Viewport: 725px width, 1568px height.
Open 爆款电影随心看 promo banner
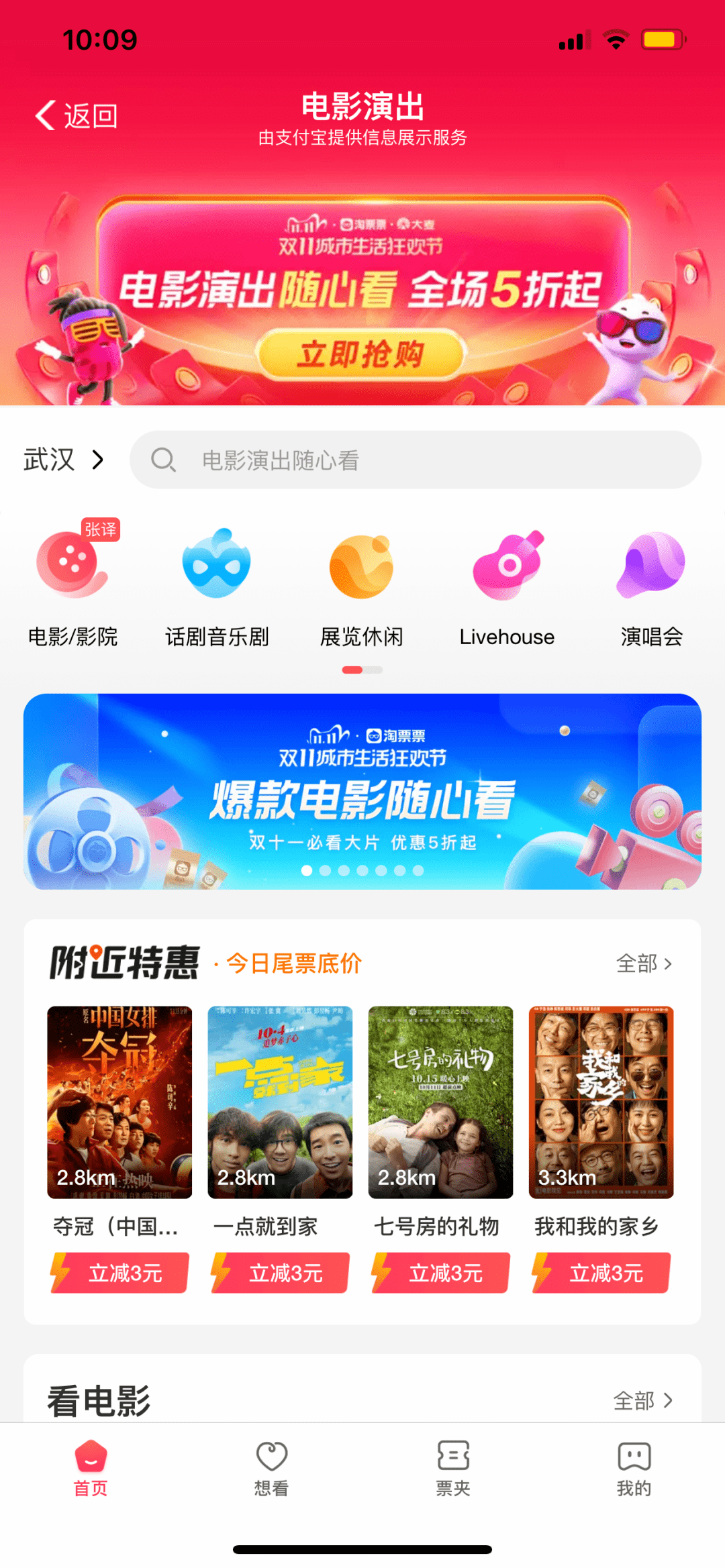coord(362,791)
